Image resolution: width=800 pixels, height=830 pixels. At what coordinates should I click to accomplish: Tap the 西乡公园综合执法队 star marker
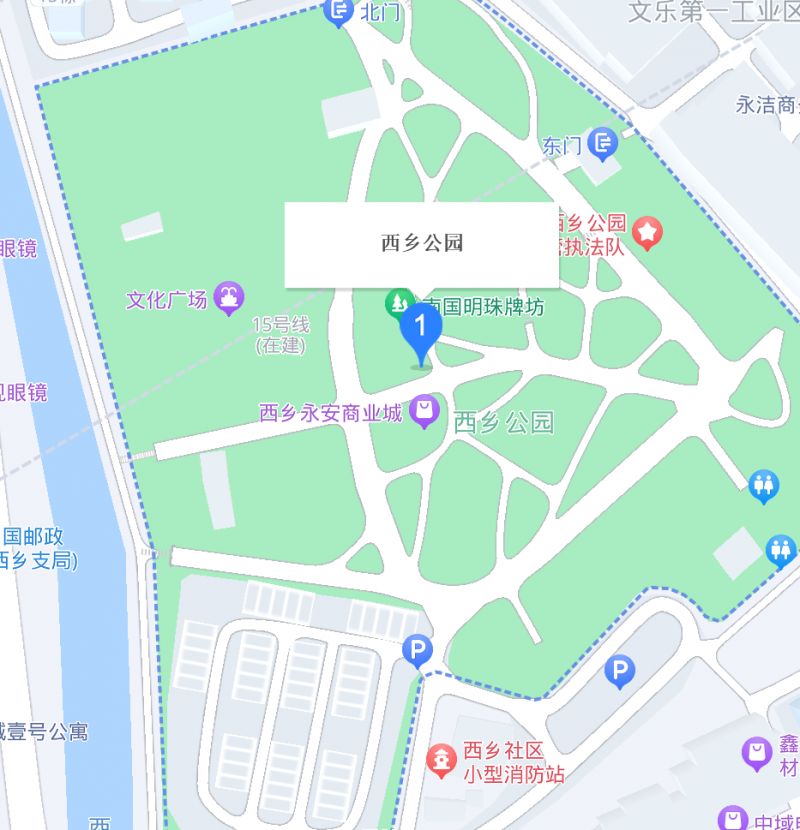coord(649,234)
